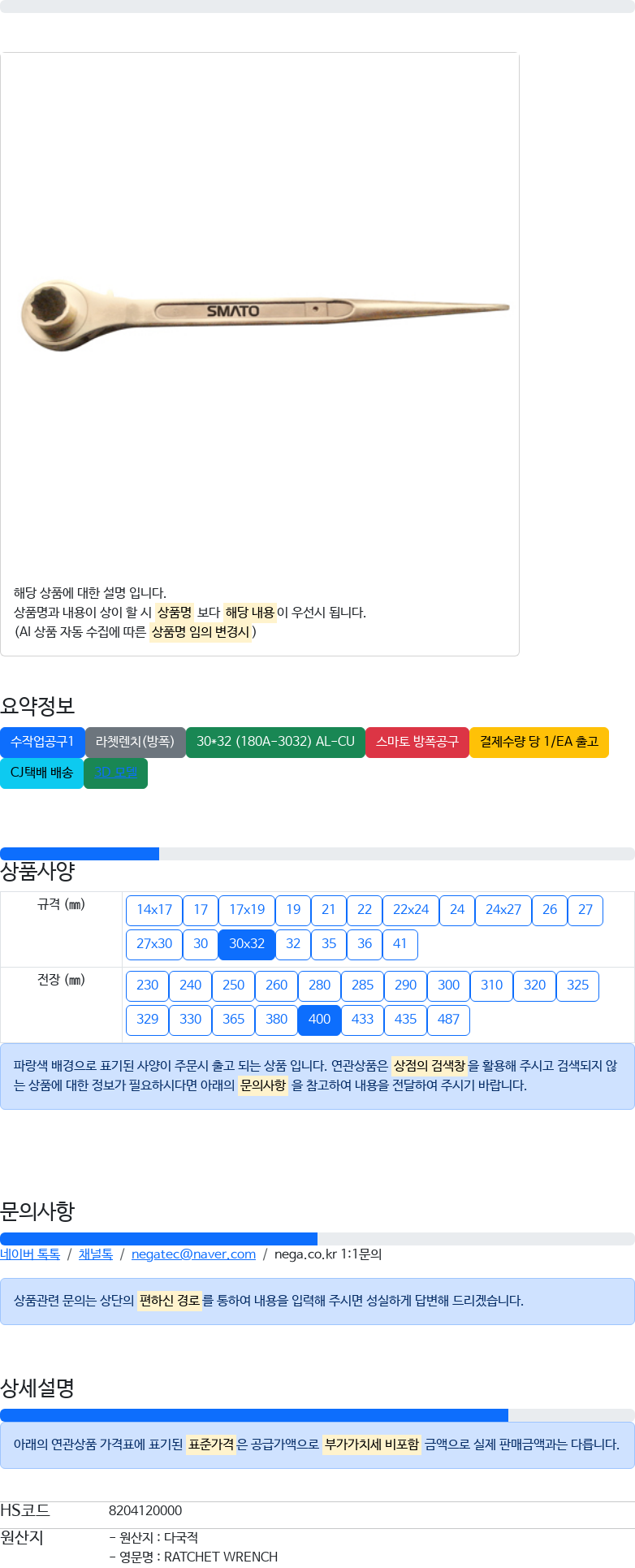
Task: Pick the 24x27 size option
Action: [x=503, y=910]
